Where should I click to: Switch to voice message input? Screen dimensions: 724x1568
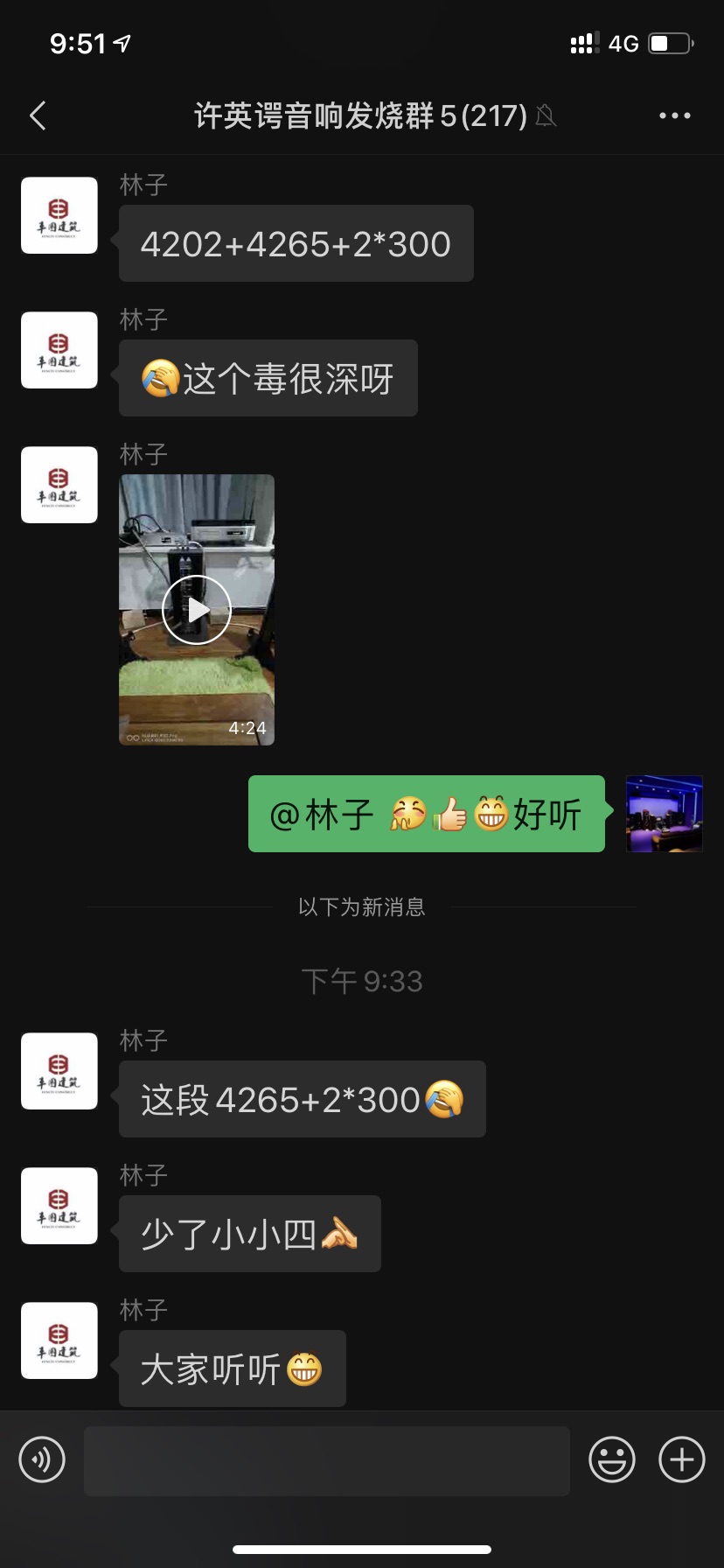click(42, 1459)
